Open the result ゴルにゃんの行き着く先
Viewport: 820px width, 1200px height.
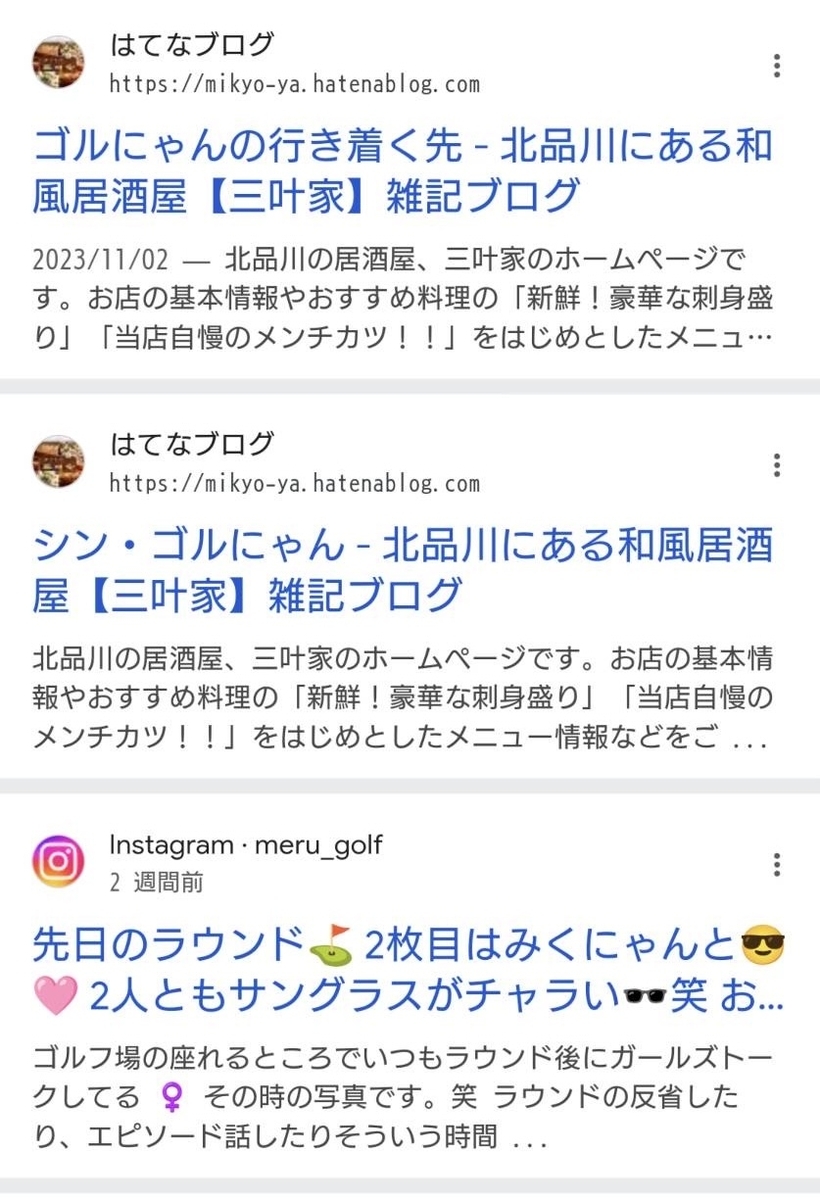[x=403, y=169]
